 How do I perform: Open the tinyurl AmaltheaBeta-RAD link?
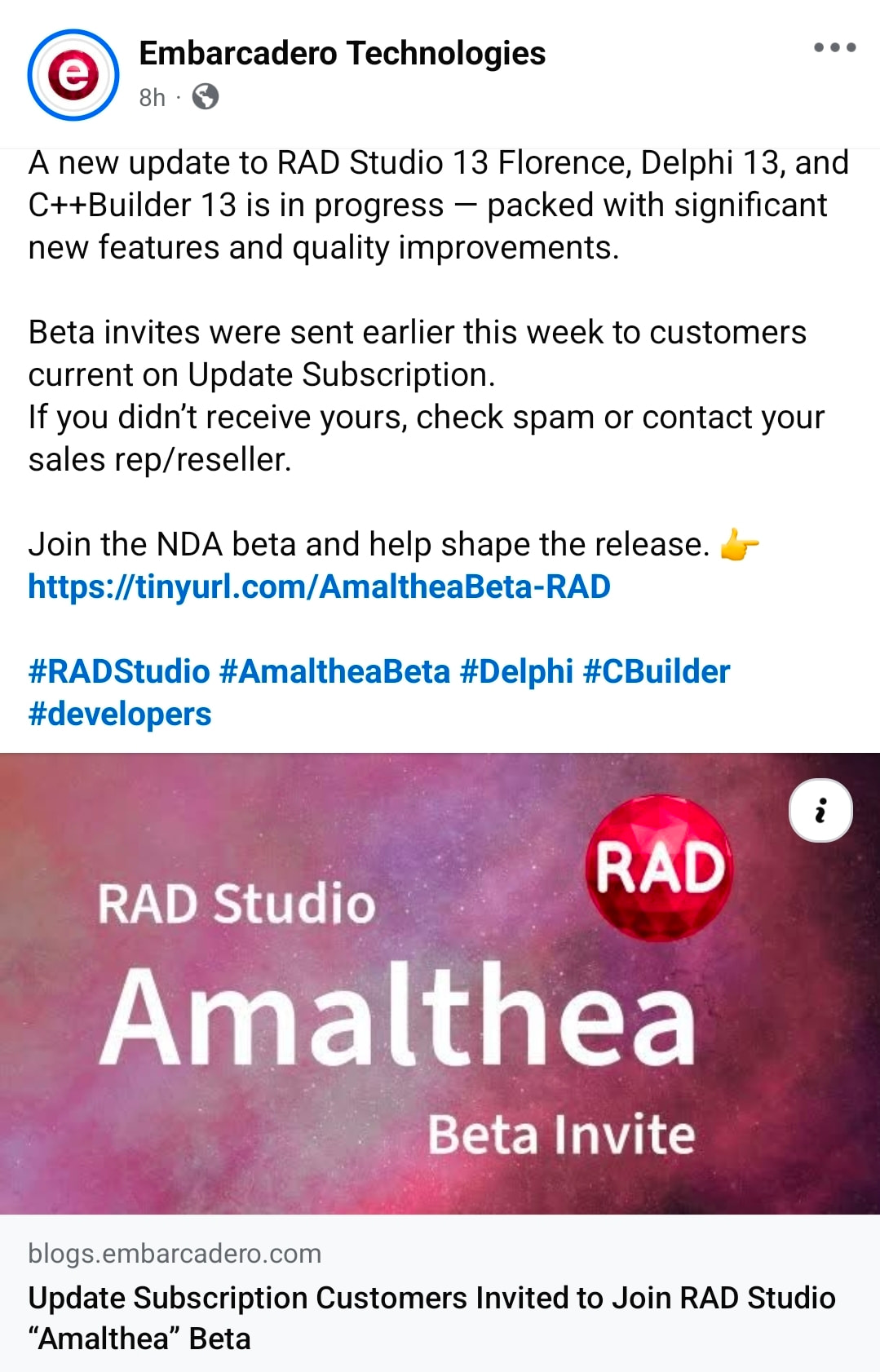coord(319,586)
